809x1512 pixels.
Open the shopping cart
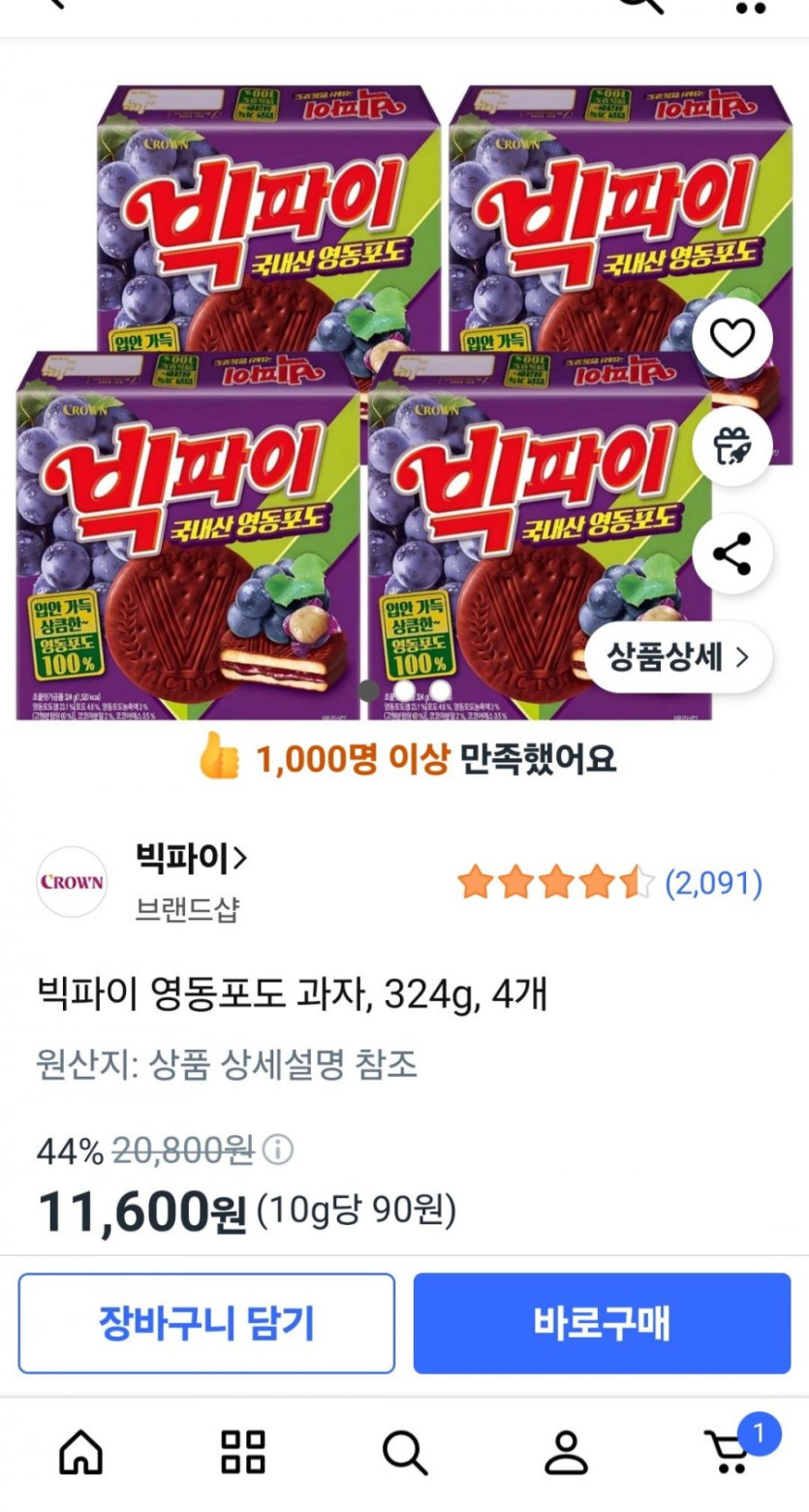click(x=729, y=1453)
